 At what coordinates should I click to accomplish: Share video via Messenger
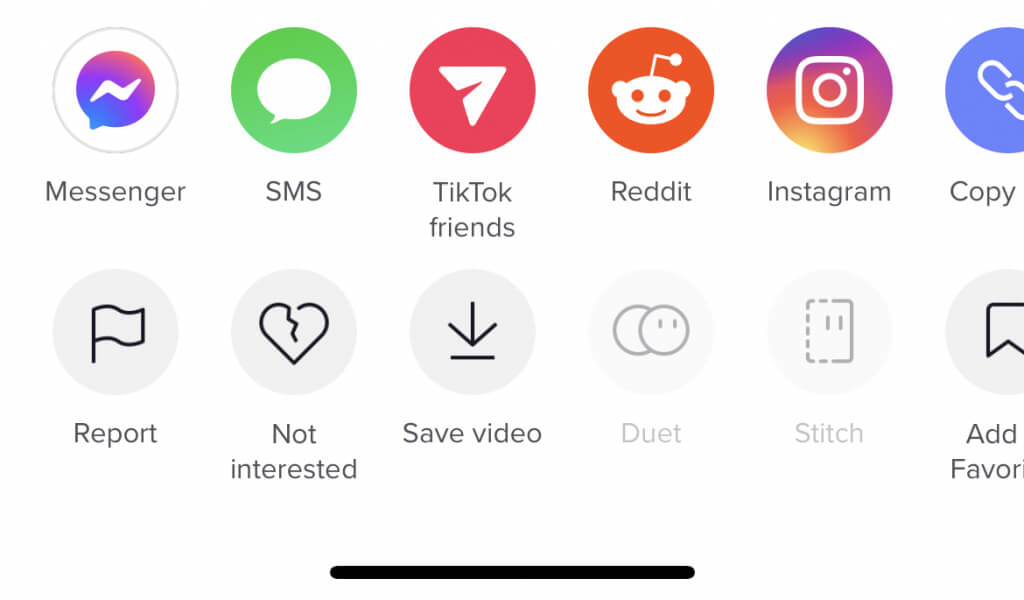coord(115,90)
